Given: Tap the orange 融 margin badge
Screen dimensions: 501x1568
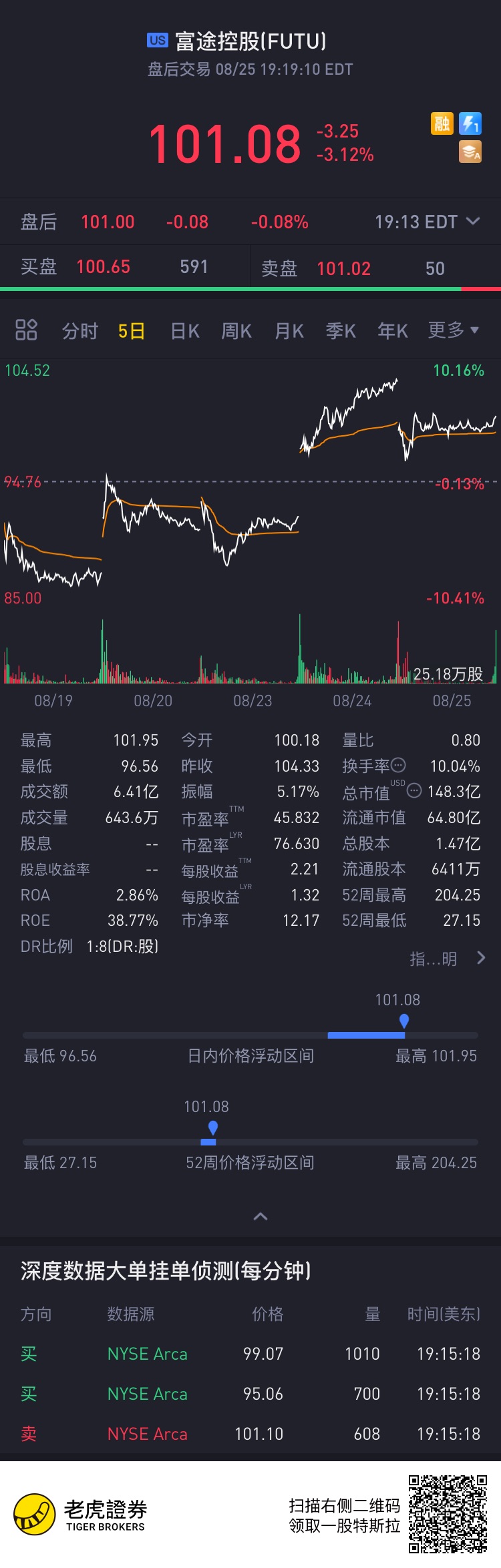Looking at the screenshot, I should pos(442,123).
